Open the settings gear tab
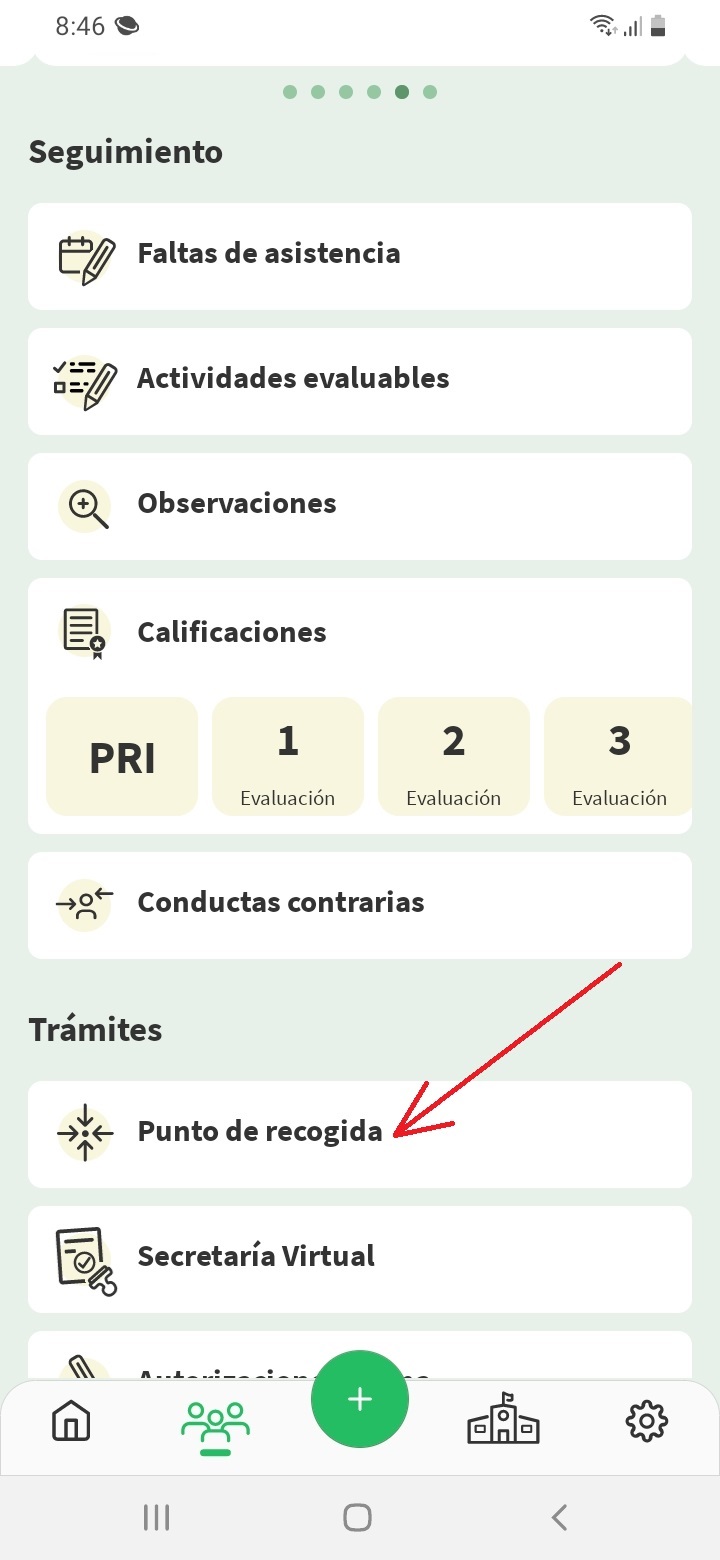Screen dimensions: 720x1560 pyautogui.click(x=647, y=1420)
